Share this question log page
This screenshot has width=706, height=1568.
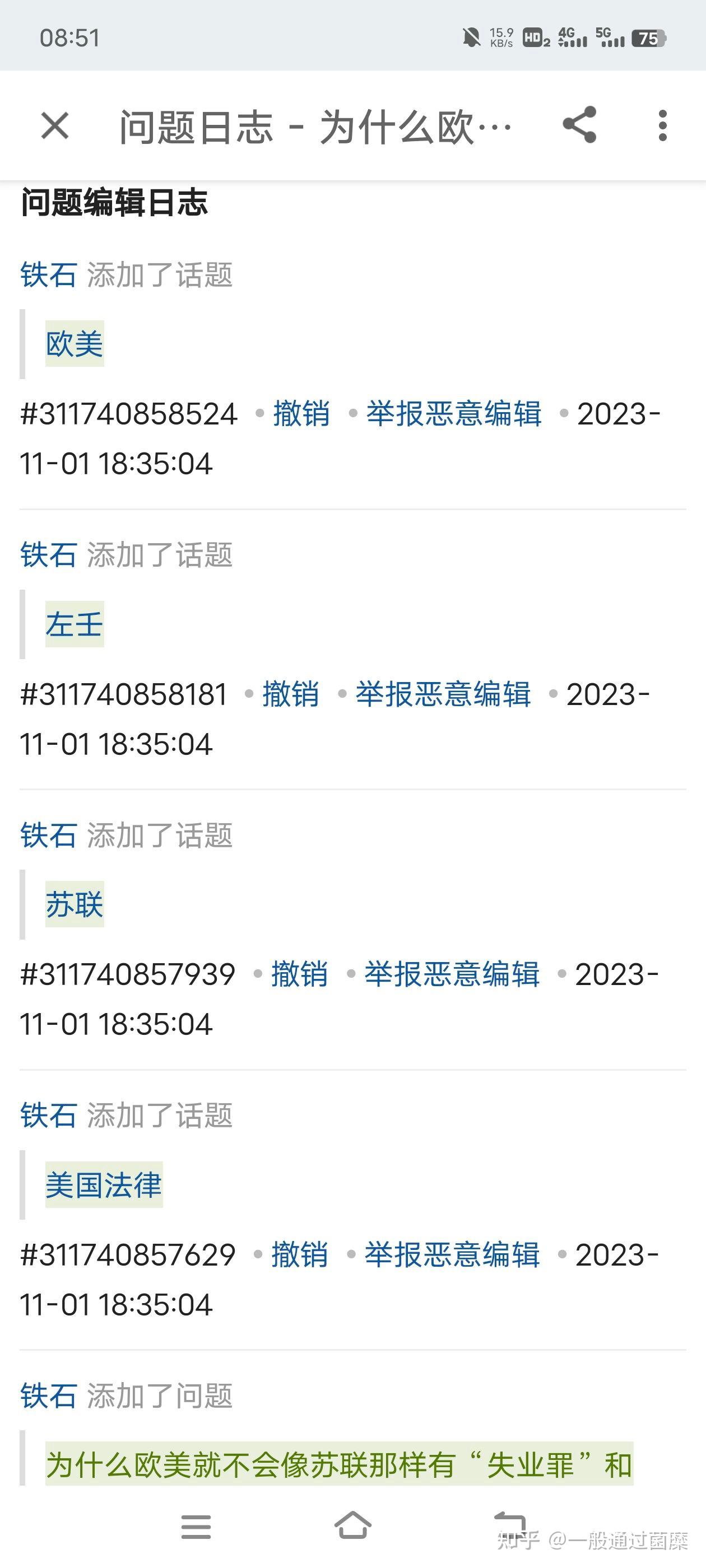point(579,125)
